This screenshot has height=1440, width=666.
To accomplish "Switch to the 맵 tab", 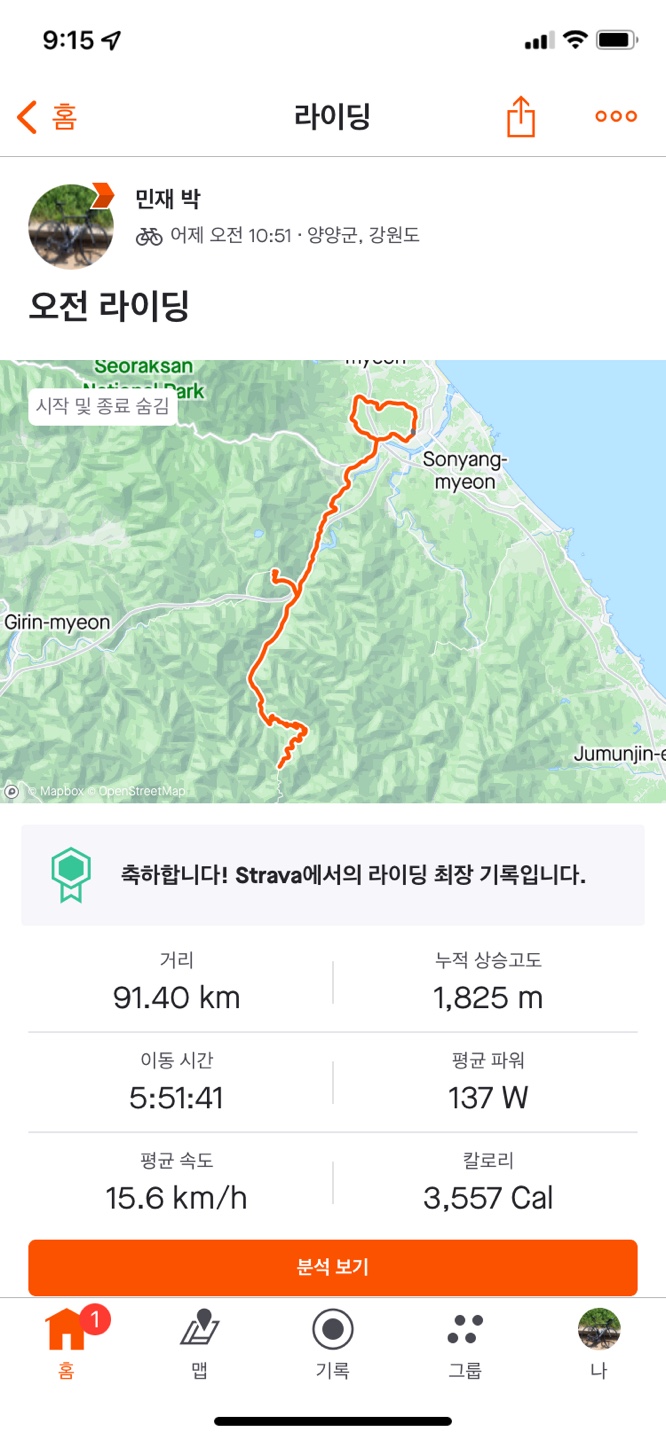I will point(199,1345).
